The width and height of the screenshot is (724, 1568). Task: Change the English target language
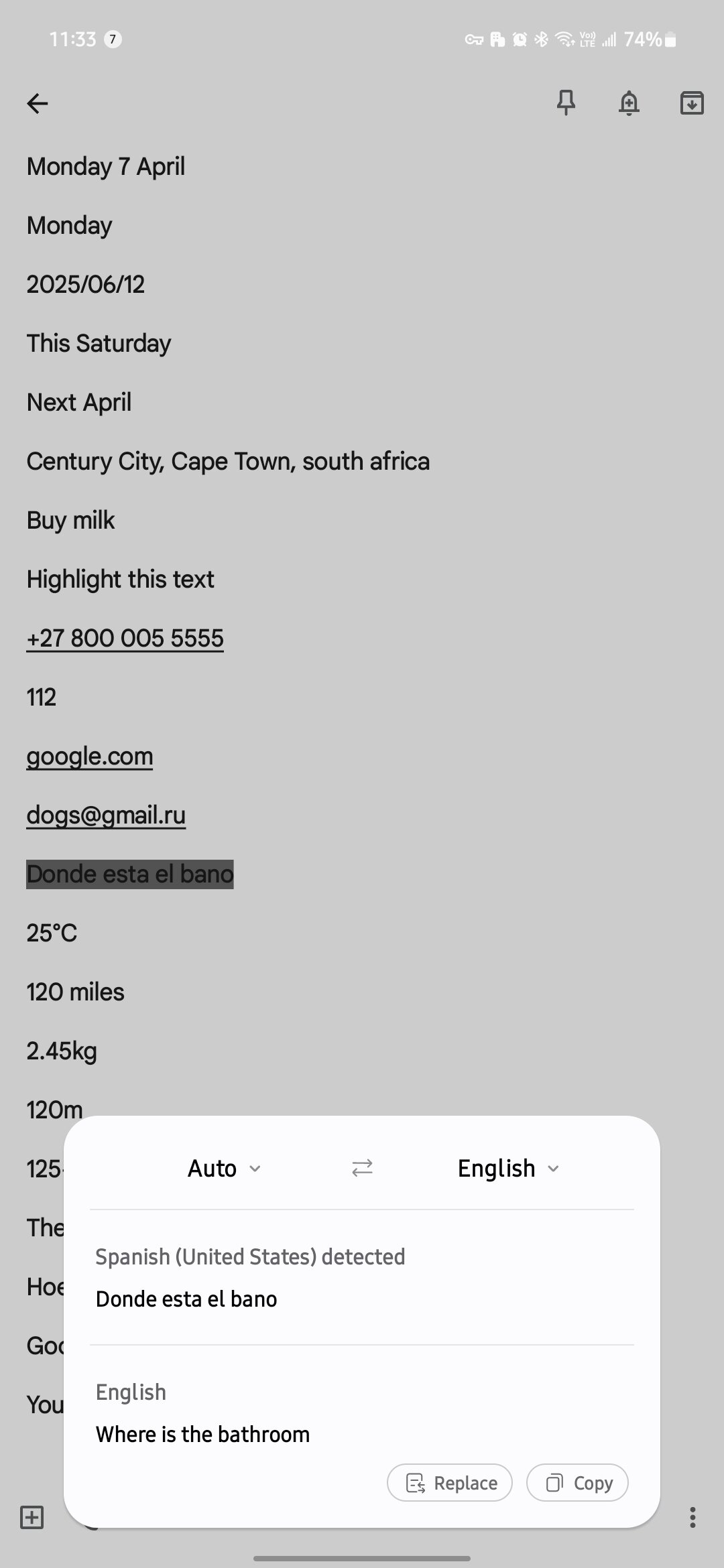pyautogui.click(x=508, y=1169)
